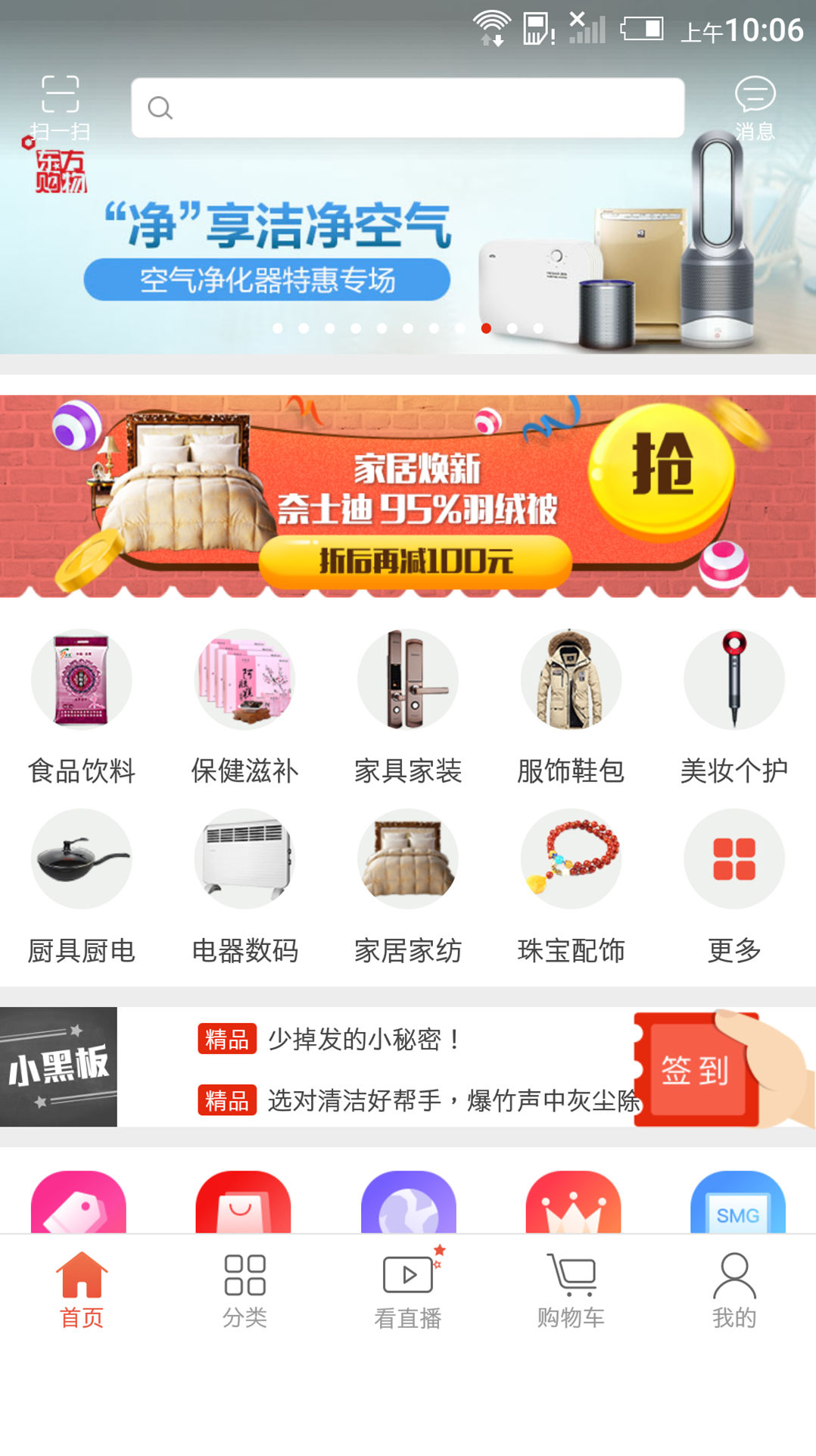Open 家居家纺 category
Screen dimensions: 816x1456
click(407, 886)
